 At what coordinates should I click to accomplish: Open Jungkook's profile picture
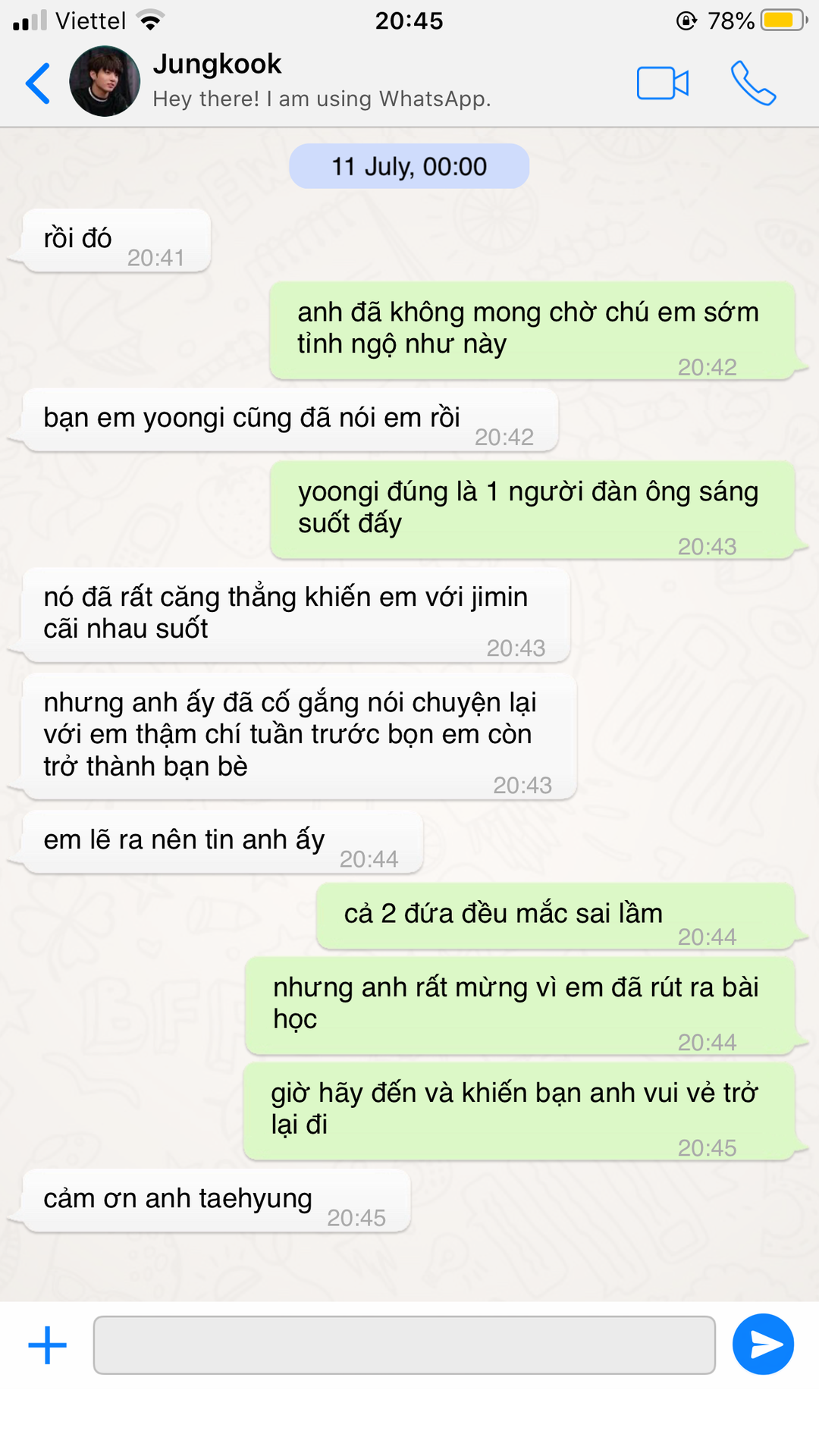pos(105,81)
